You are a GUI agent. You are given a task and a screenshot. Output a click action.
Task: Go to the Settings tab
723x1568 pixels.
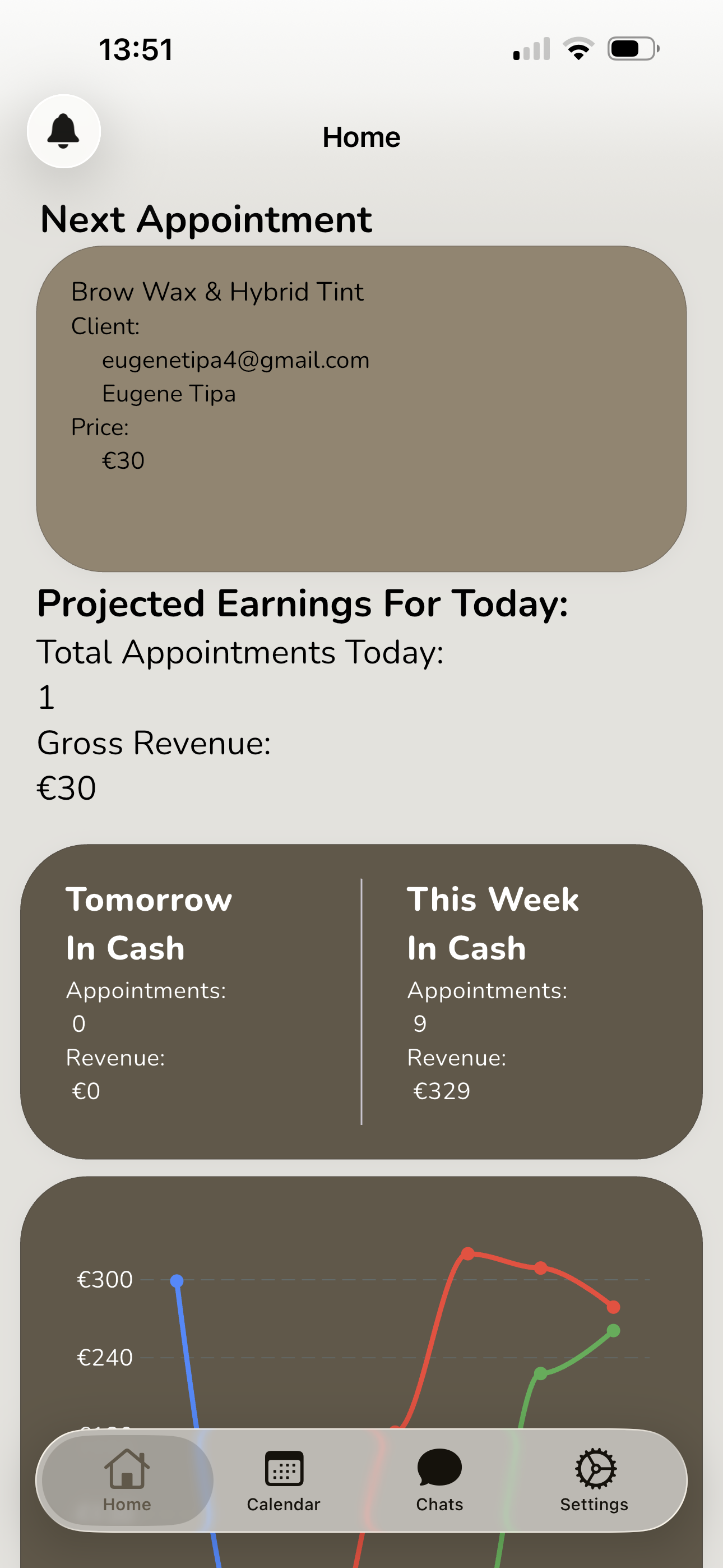pyautogui.click(x=595, y=1481)
